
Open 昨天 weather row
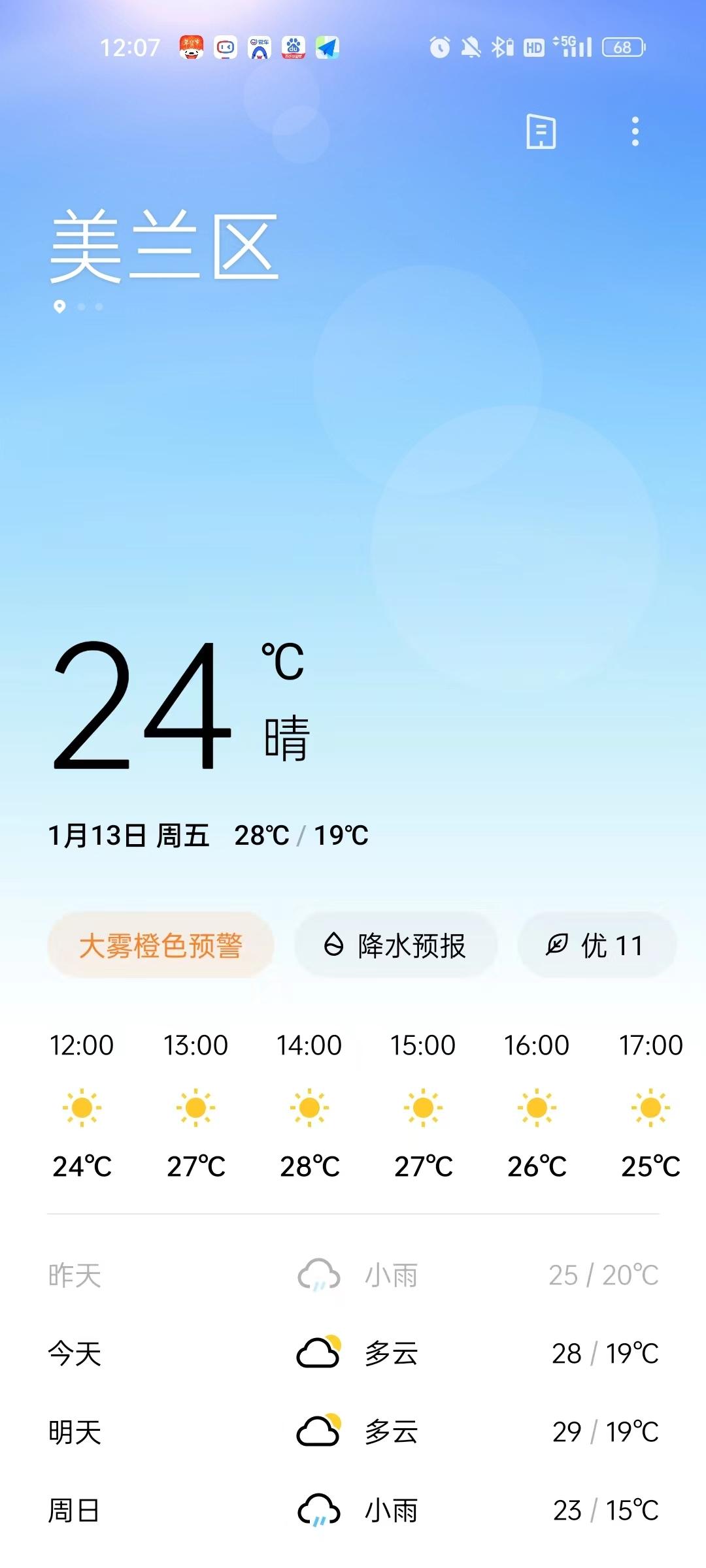point(353,1275)
